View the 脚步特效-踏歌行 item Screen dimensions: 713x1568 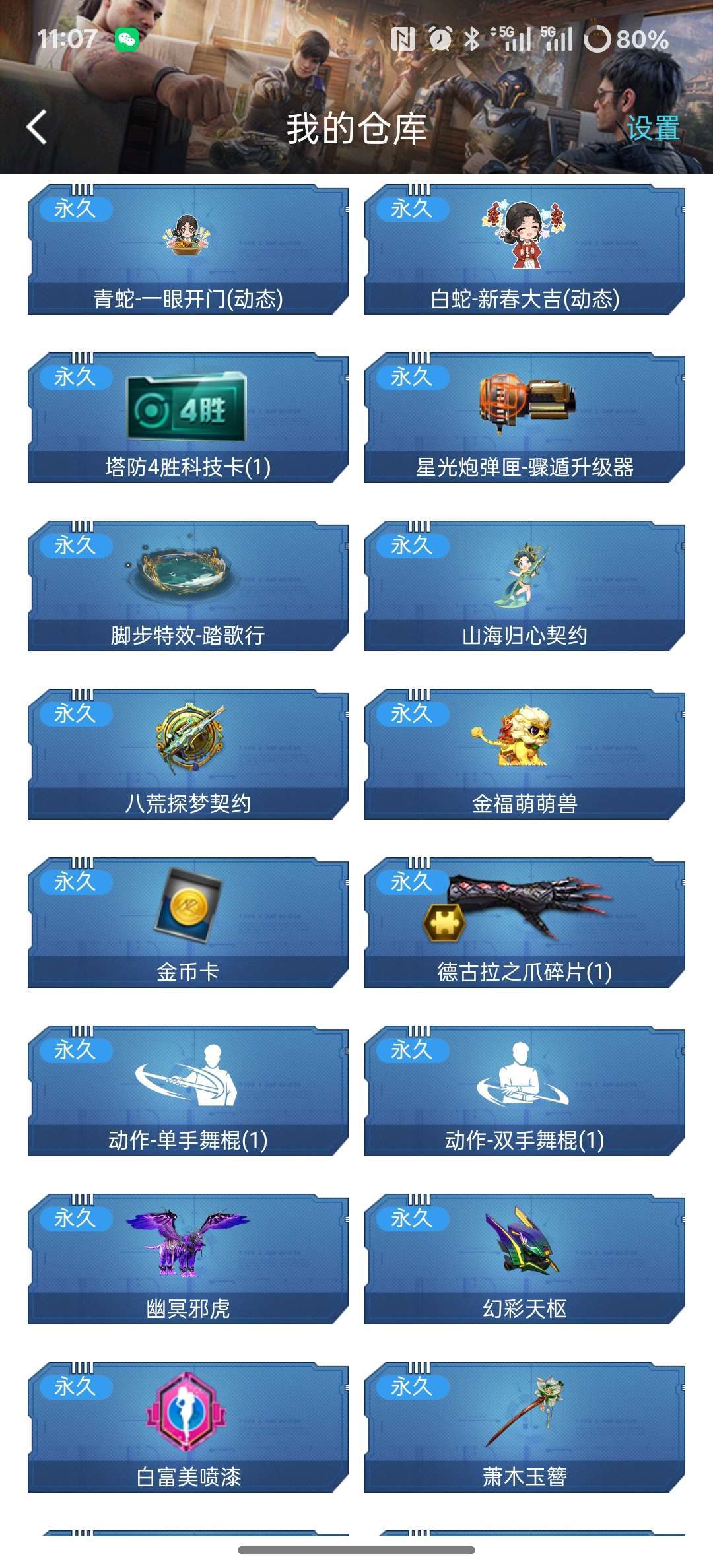pyautogui.click(x=187, y=587)
